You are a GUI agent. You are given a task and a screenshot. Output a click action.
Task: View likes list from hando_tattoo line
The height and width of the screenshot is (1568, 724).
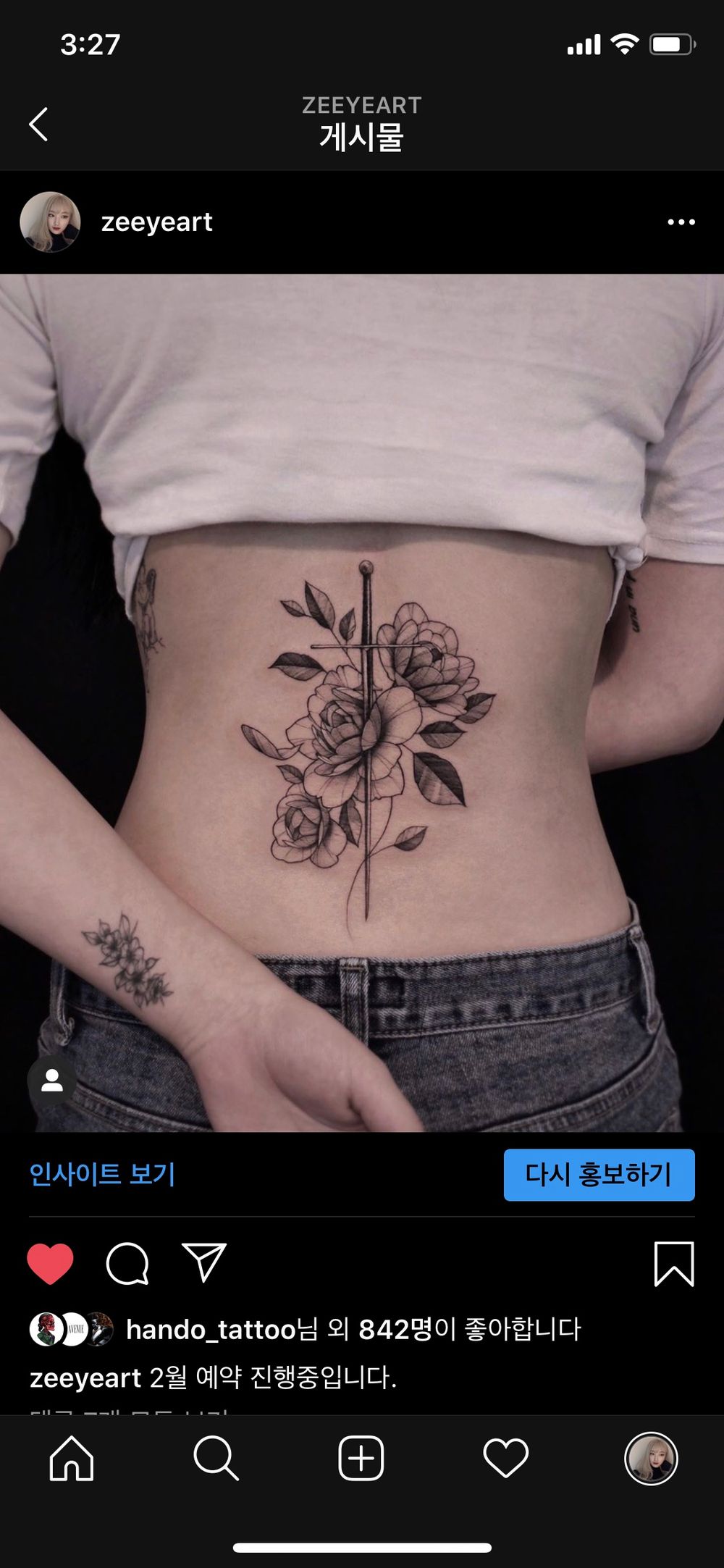[353, 1329]
